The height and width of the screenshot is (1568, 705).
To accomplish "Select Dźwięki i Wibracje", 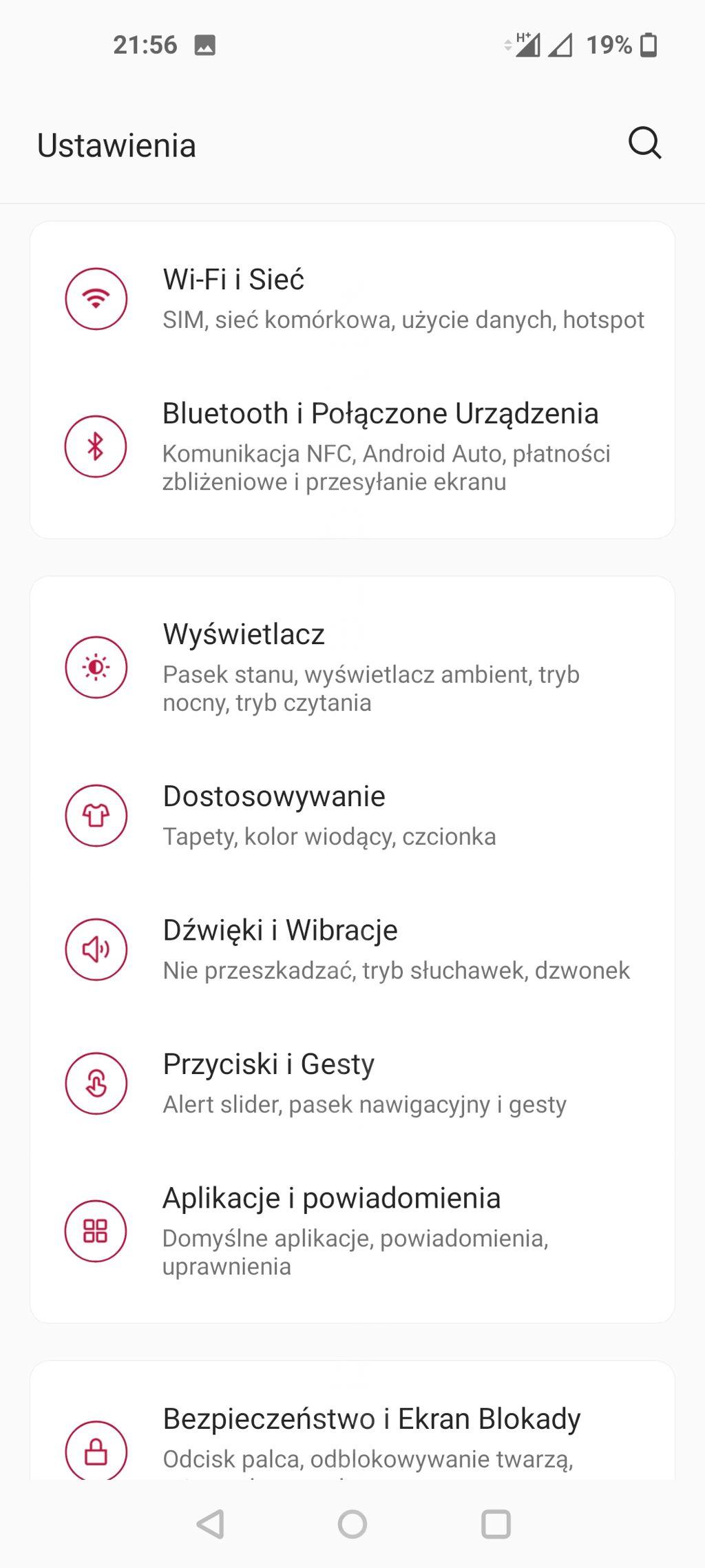I will pos(351,949).
